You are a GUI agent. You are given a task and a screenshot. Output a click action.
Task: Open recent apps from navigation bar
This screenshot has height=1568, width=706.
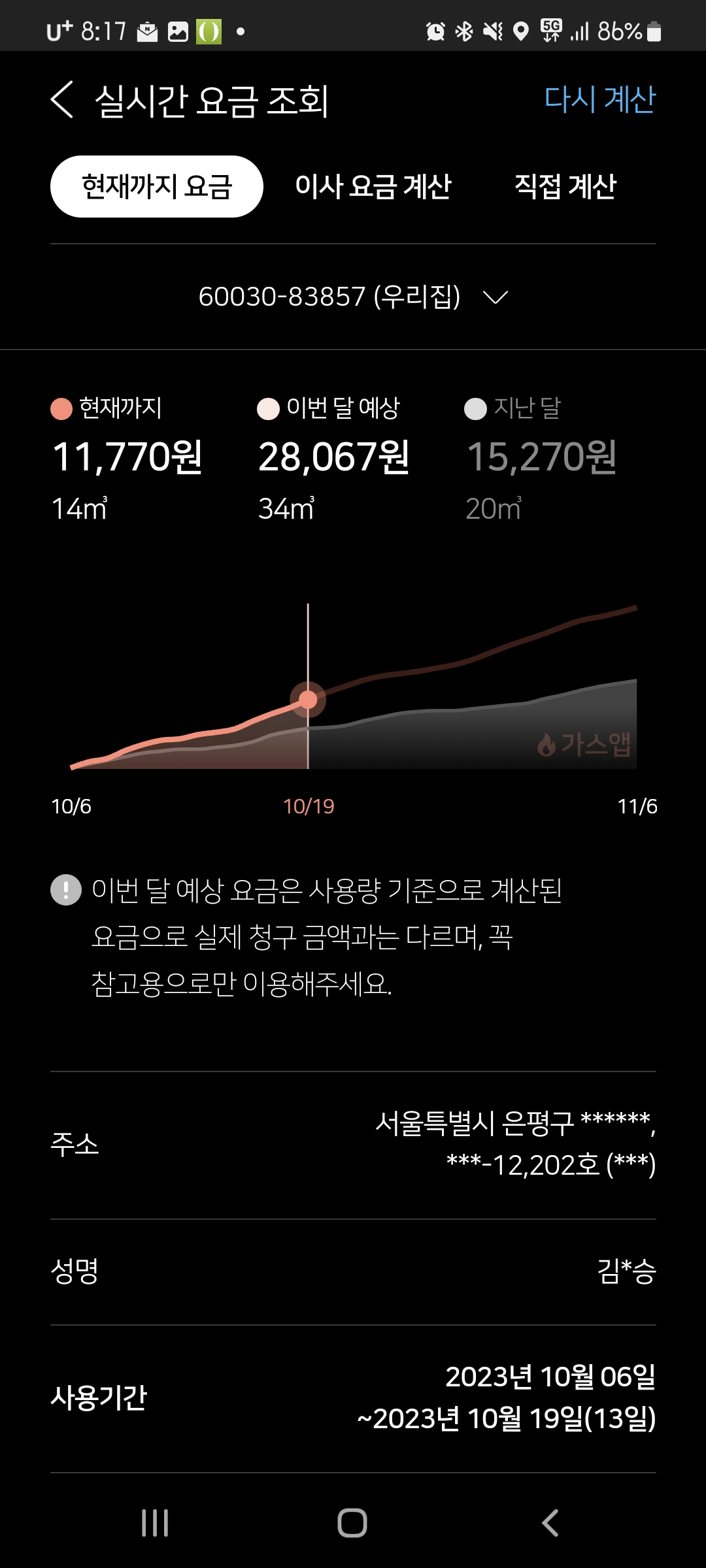155,1523
